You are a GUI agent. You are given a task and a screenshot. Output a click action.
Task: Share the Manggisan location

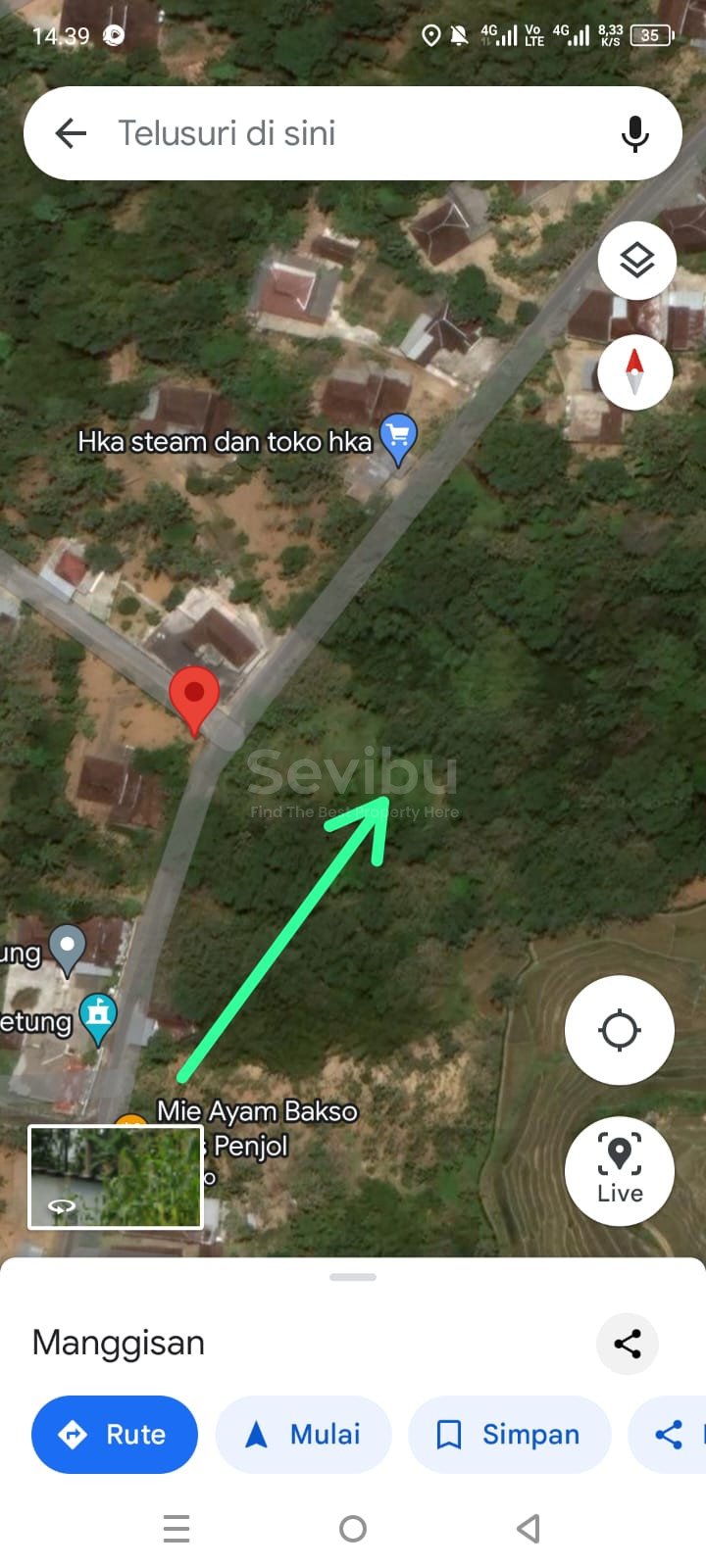627,1344
